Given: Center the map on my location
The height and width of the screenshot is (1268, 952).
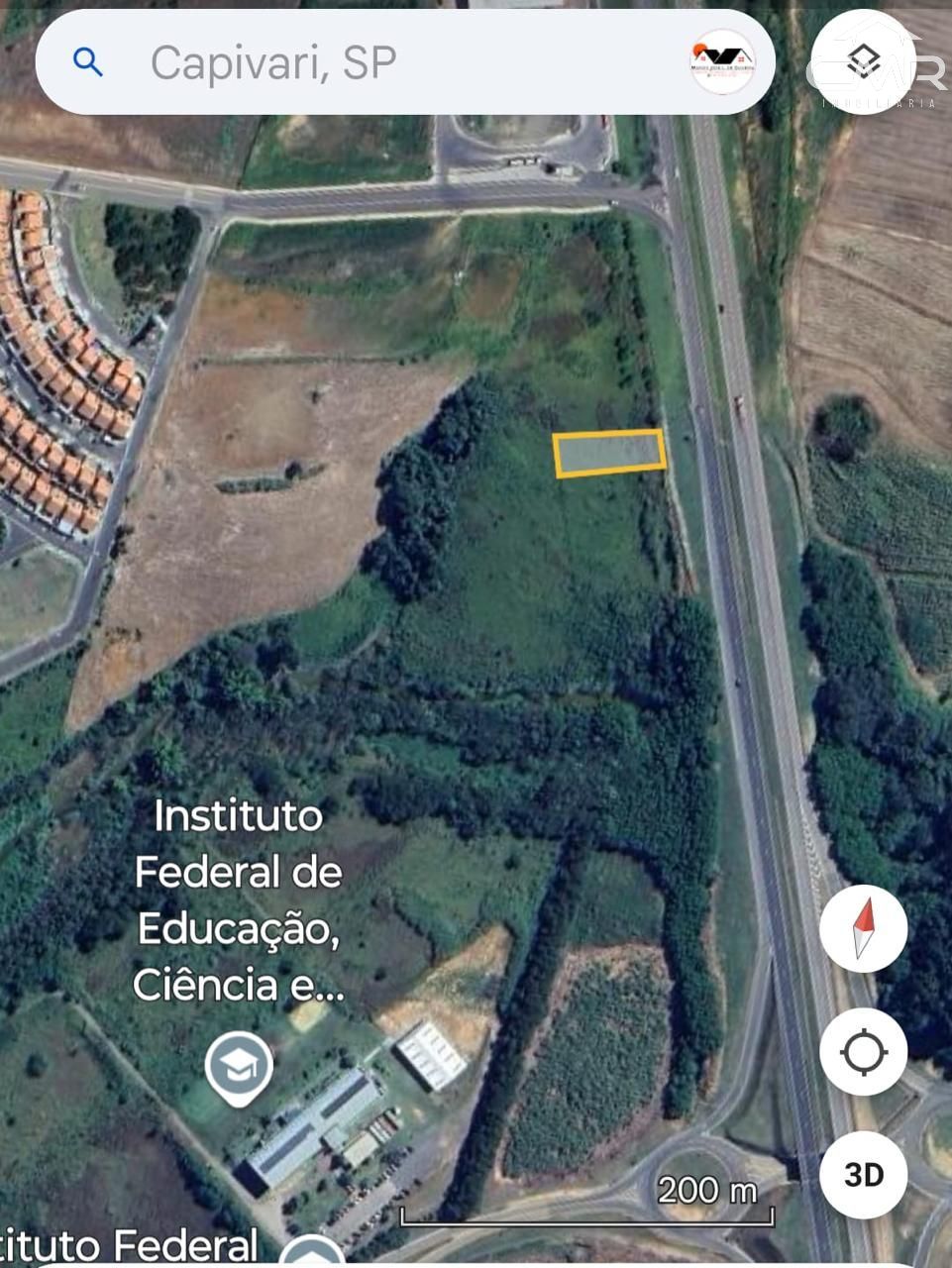Looking at the screenshot, I should point(863,1052).
